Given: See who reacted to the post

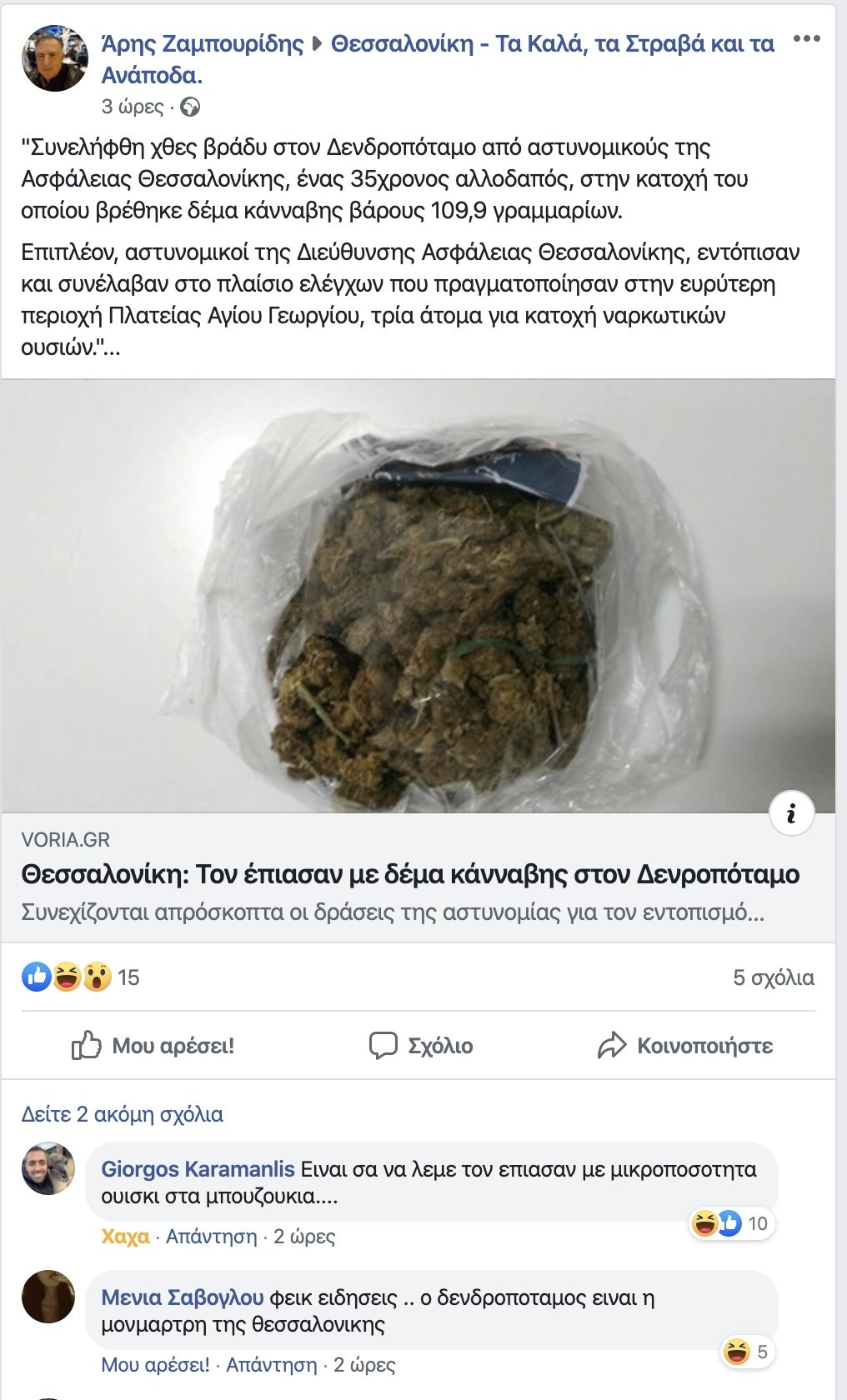Looking at the screenshot, I should [81, 977].
